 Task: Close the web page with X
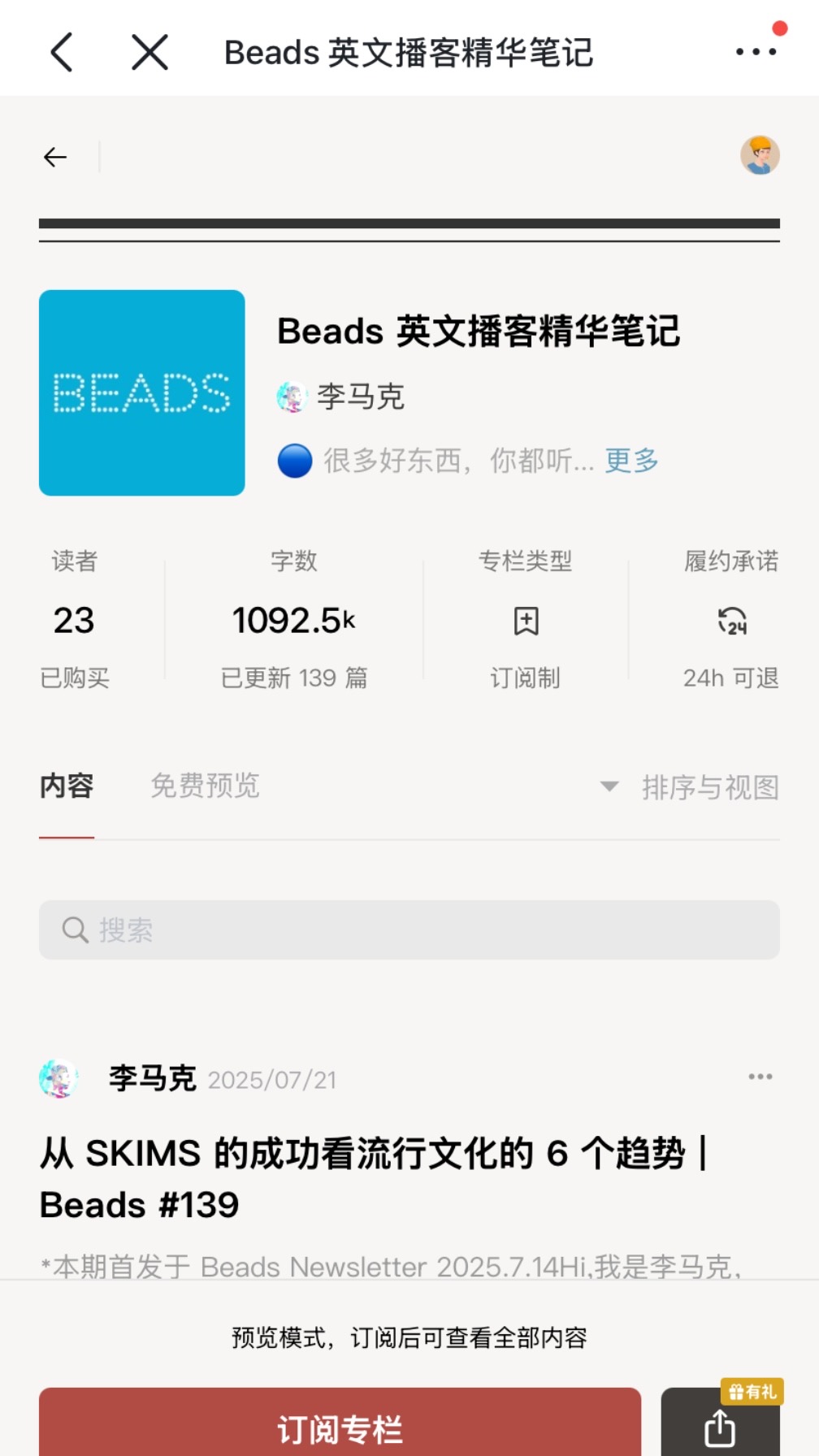(149, 52)
